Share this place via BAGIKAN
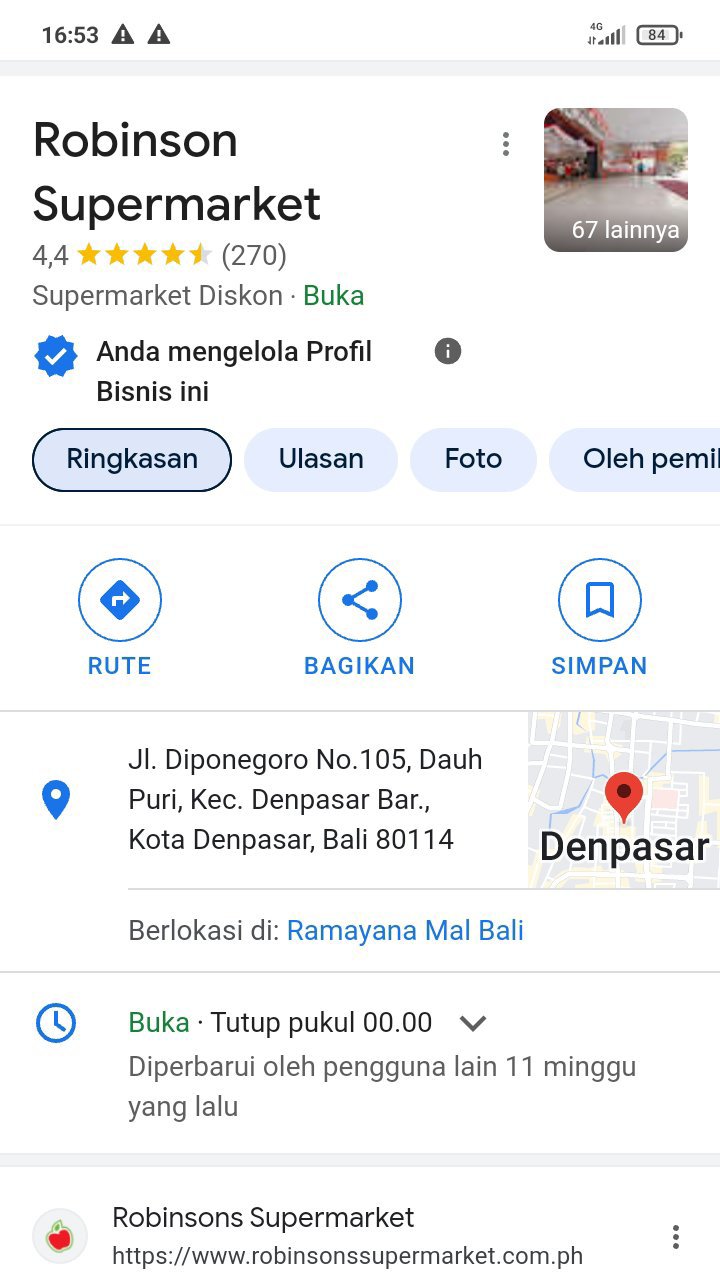The image size is (720, 1280). click(x=360, y=600)
